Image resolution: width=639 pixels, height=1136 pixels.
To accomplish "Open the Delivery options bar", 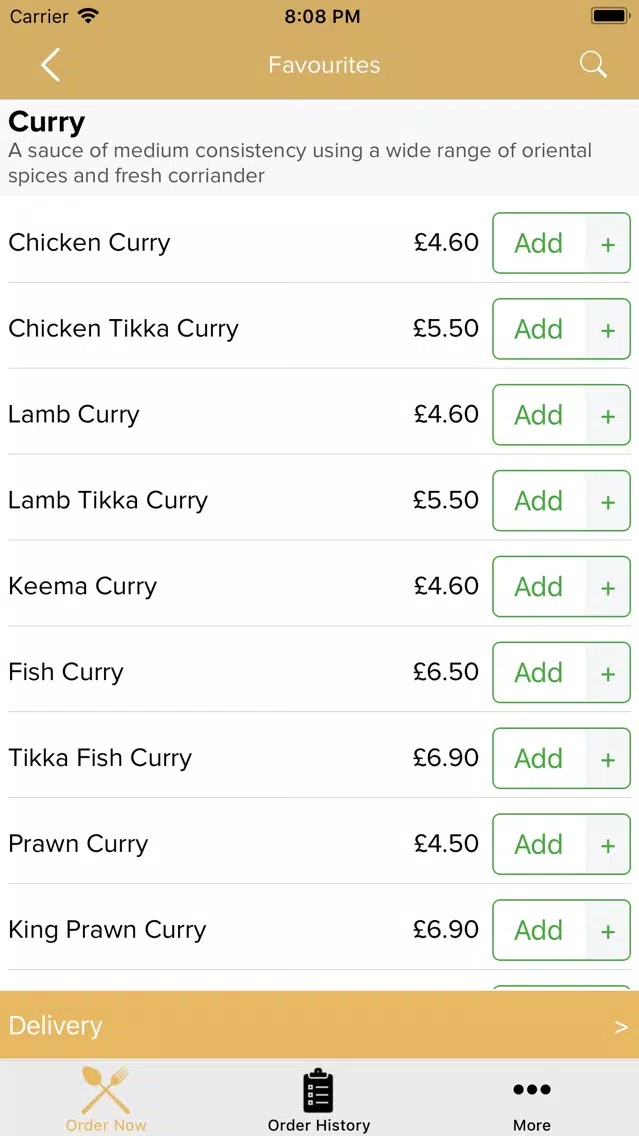I will [320, 1025].
